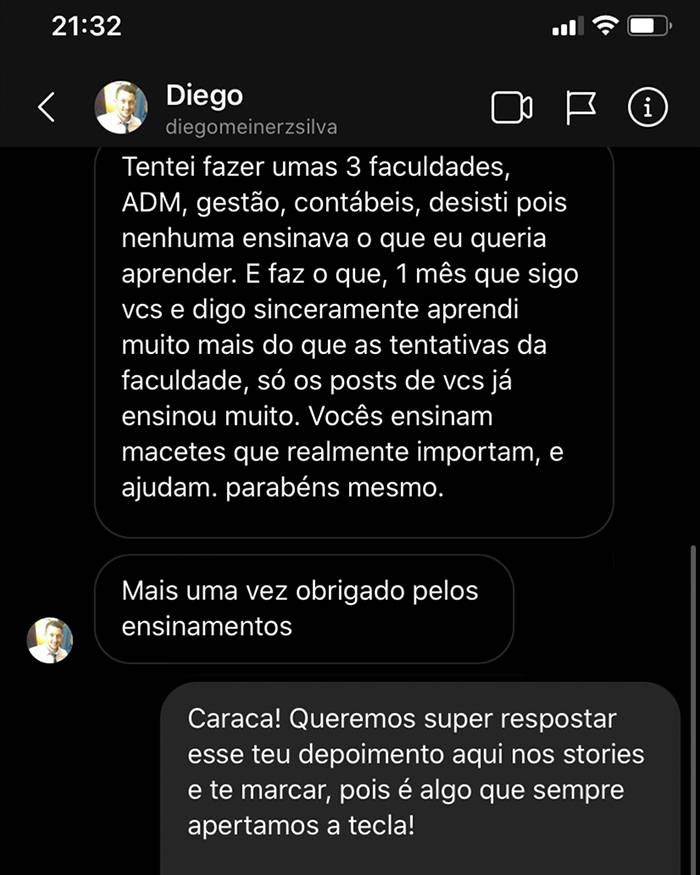Screen dimensions: 700x875
Task: Open conversation info details
Action: (647, 107)
